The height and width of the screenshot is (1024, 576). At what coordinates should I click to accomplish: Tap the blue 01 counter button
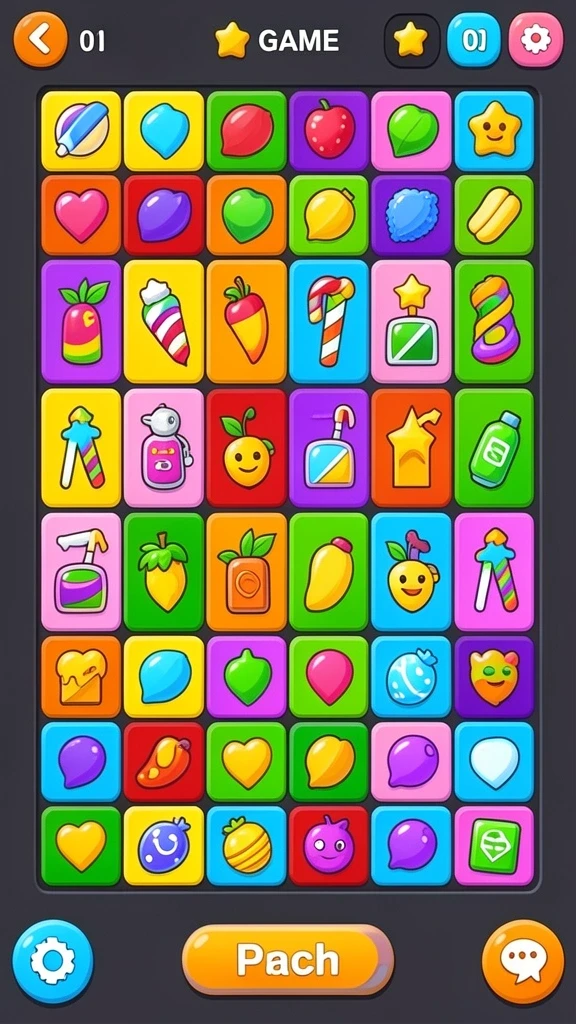point(473,40)
